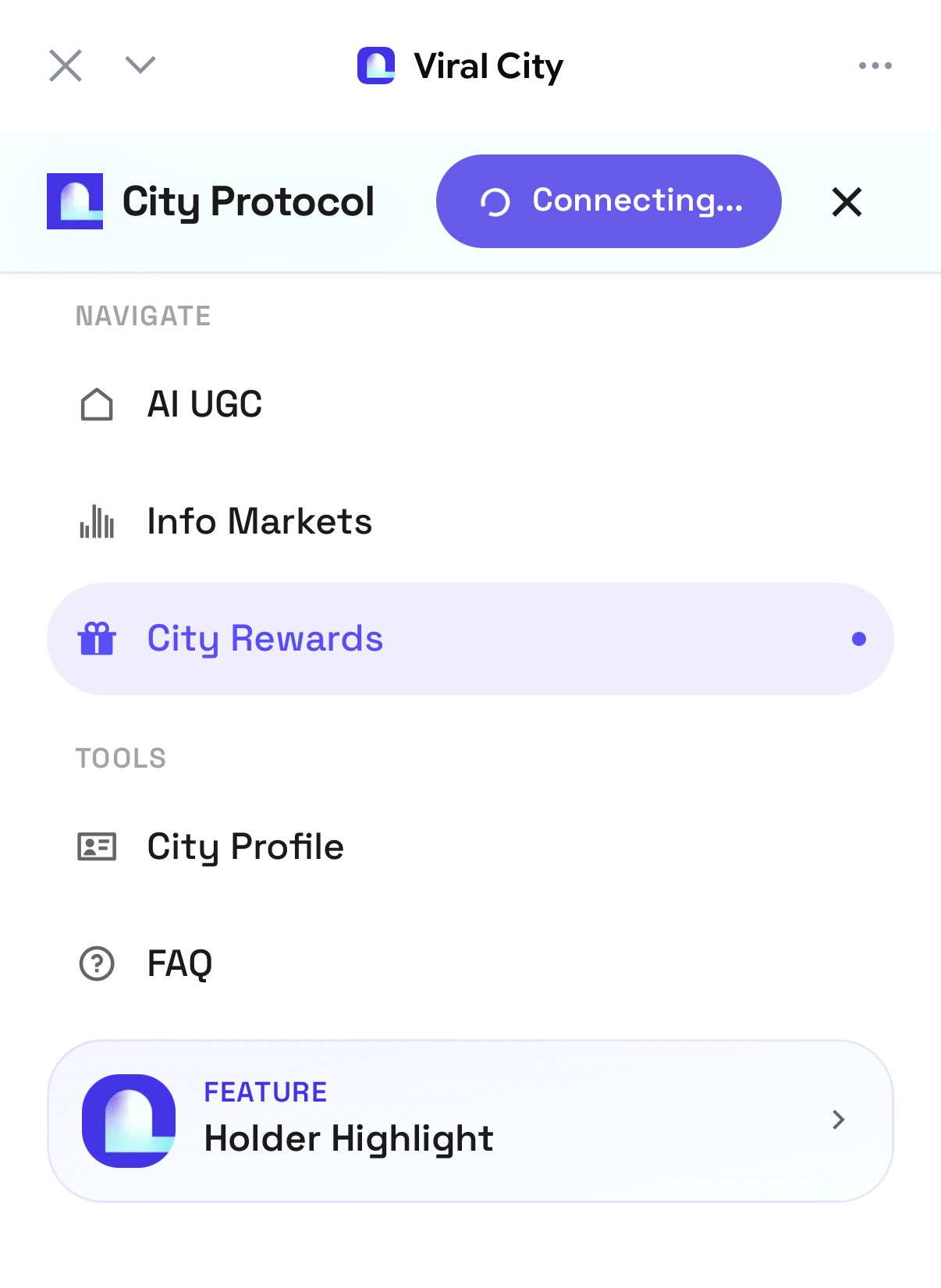Dismiss the City Protocol navigation menu

847,202
